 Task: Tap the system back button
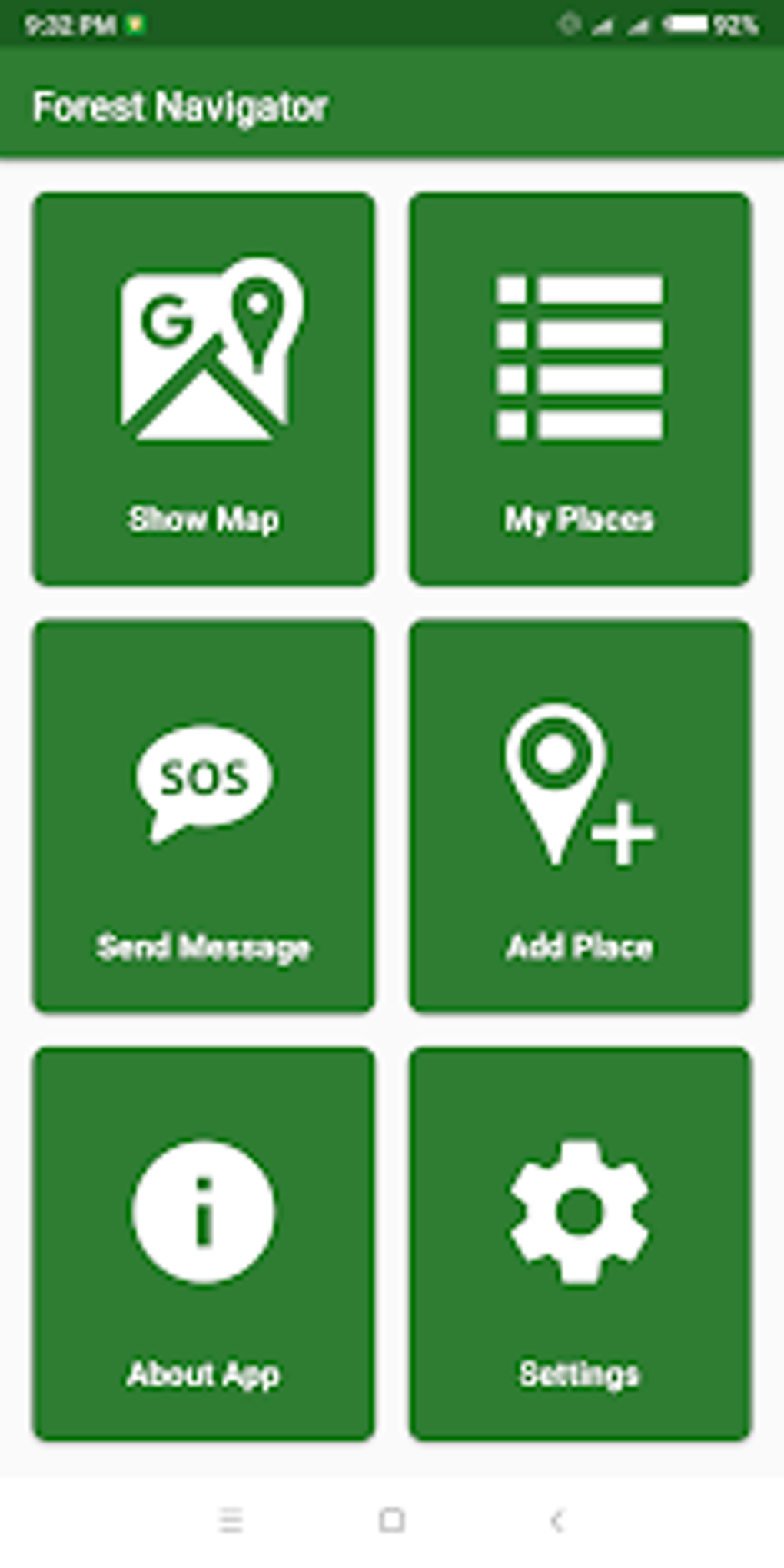(x=557, y=1520)
